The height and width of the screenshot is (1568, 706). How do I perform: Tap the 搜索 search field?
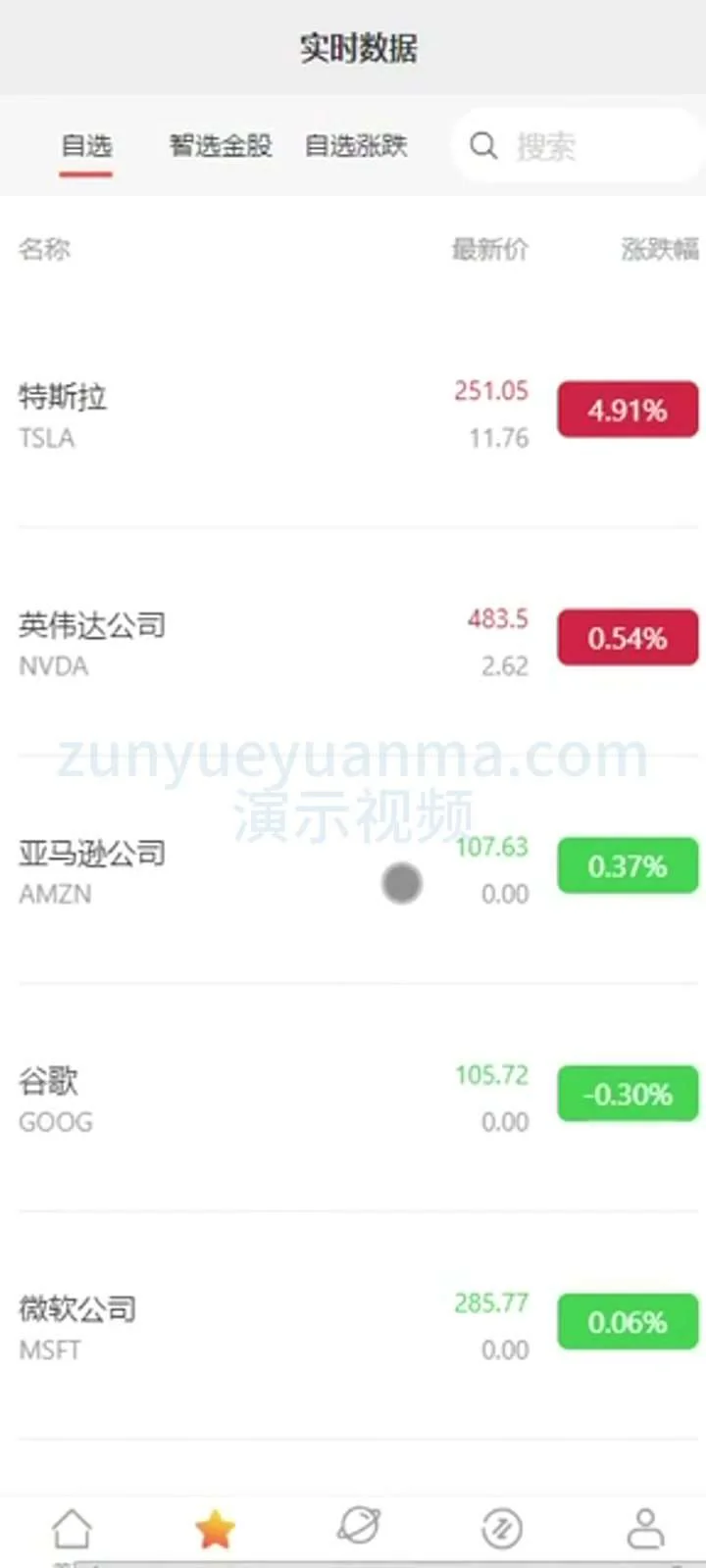[579, 147]
